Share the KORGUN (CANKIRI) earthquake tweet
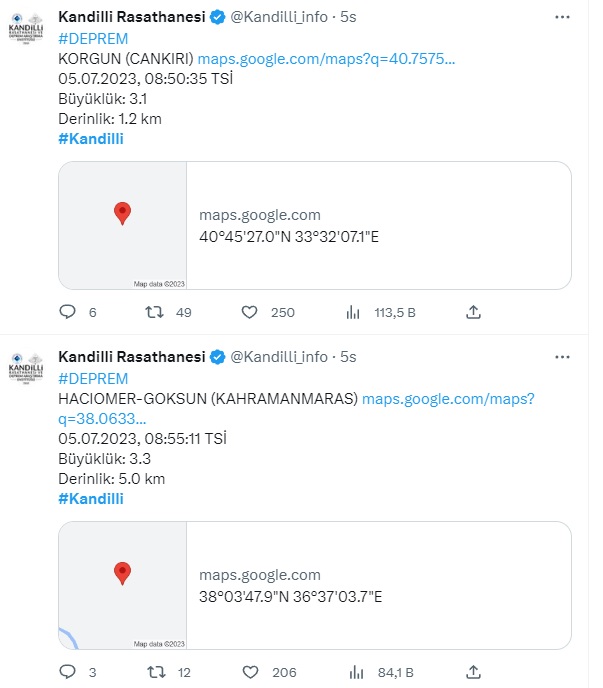 pyautogui.click(x=474, y=313)
